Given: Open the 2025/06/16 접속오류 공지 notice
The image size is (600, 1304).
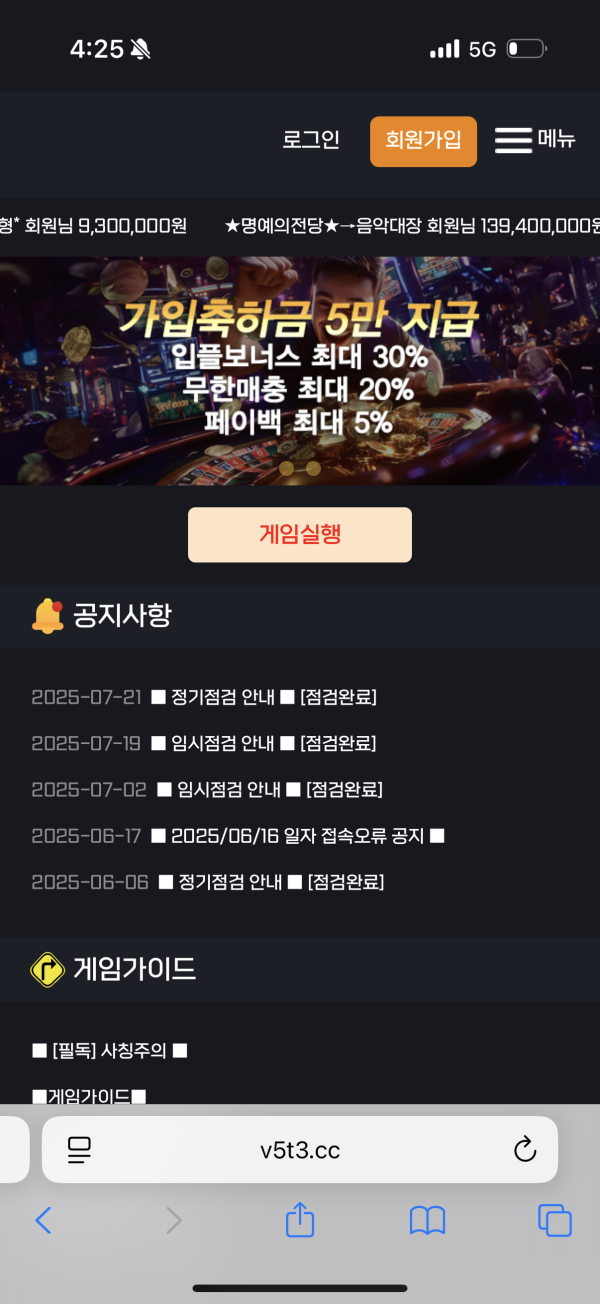Looking at the screenshot, I should pos(298,835).
